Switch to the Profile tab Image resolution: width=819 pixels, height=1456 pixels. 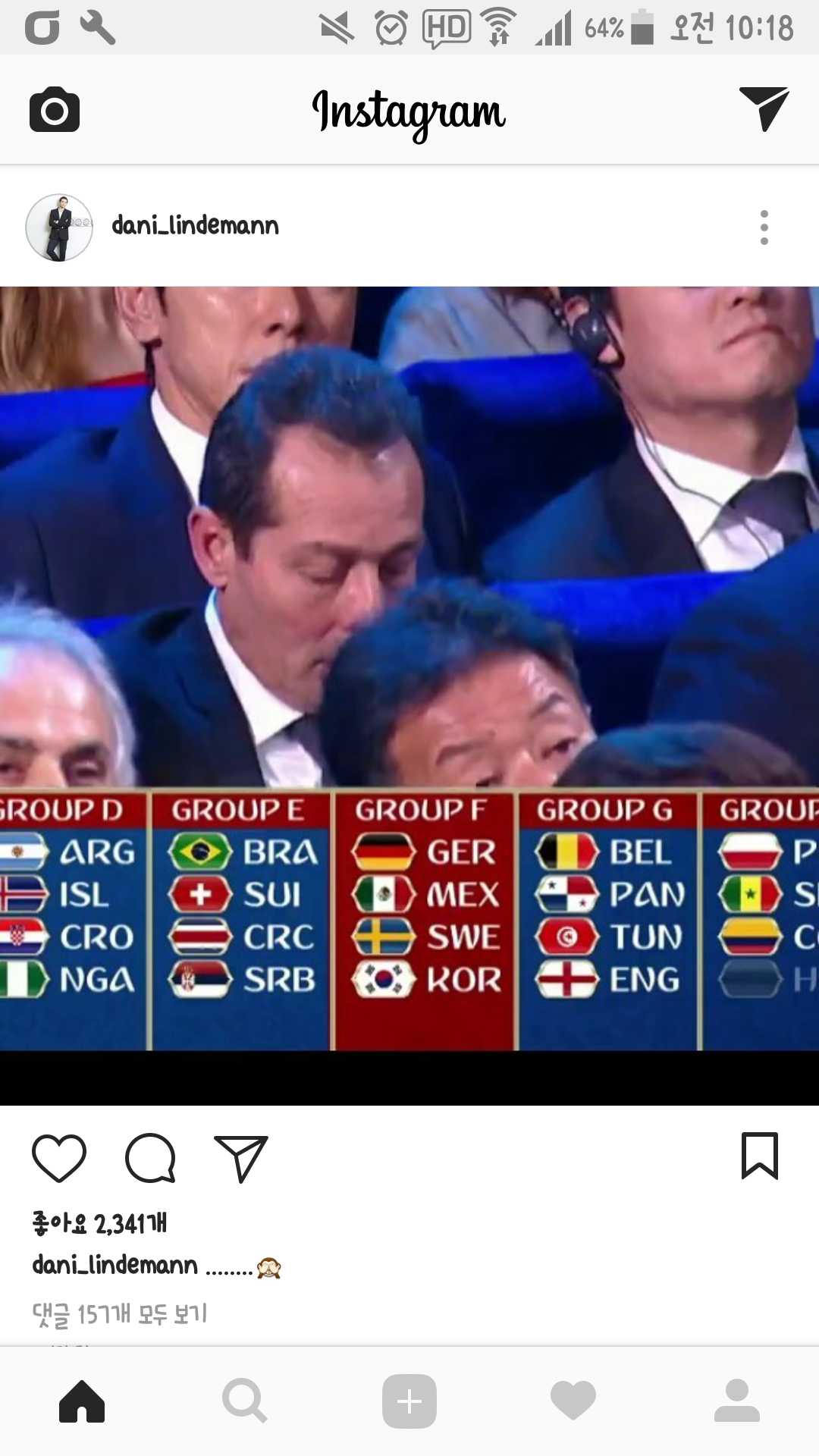[x=736, y=1401]
